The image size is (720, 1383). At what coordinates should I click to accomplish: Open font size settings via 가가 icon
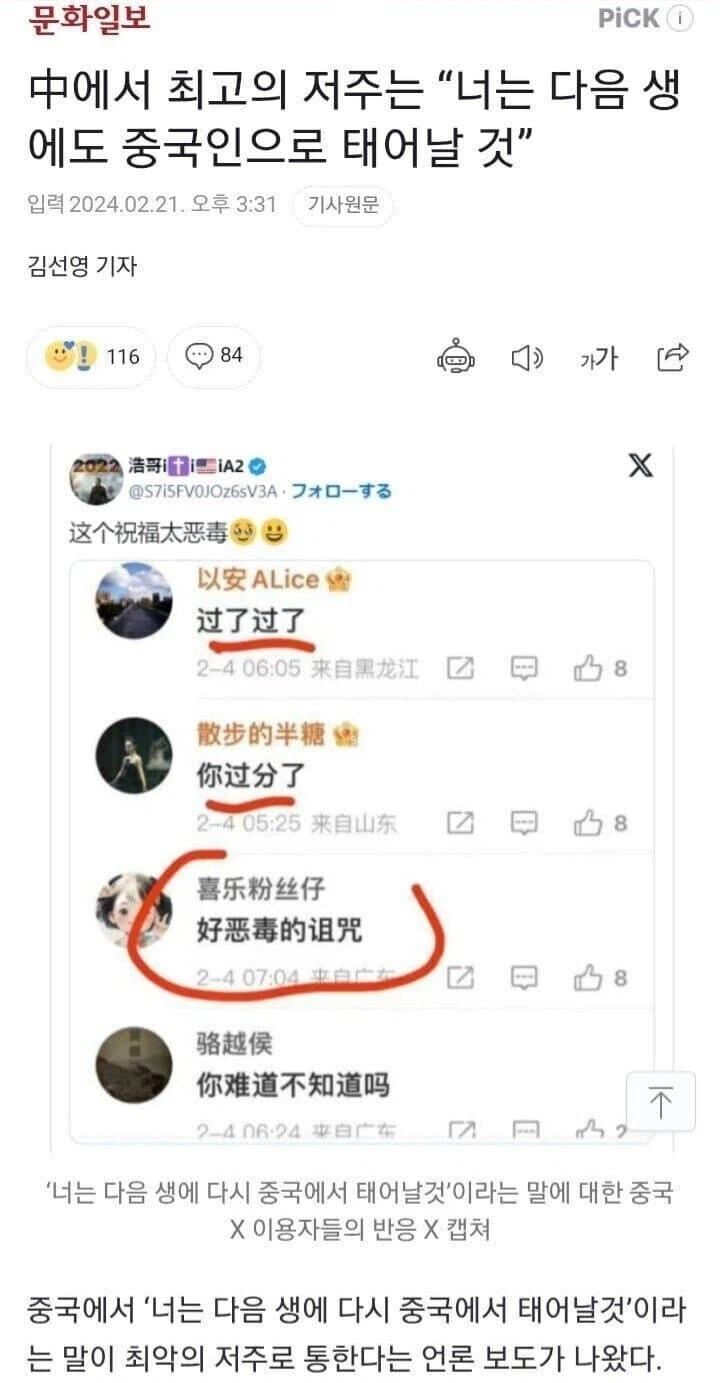tap(597, 357)
